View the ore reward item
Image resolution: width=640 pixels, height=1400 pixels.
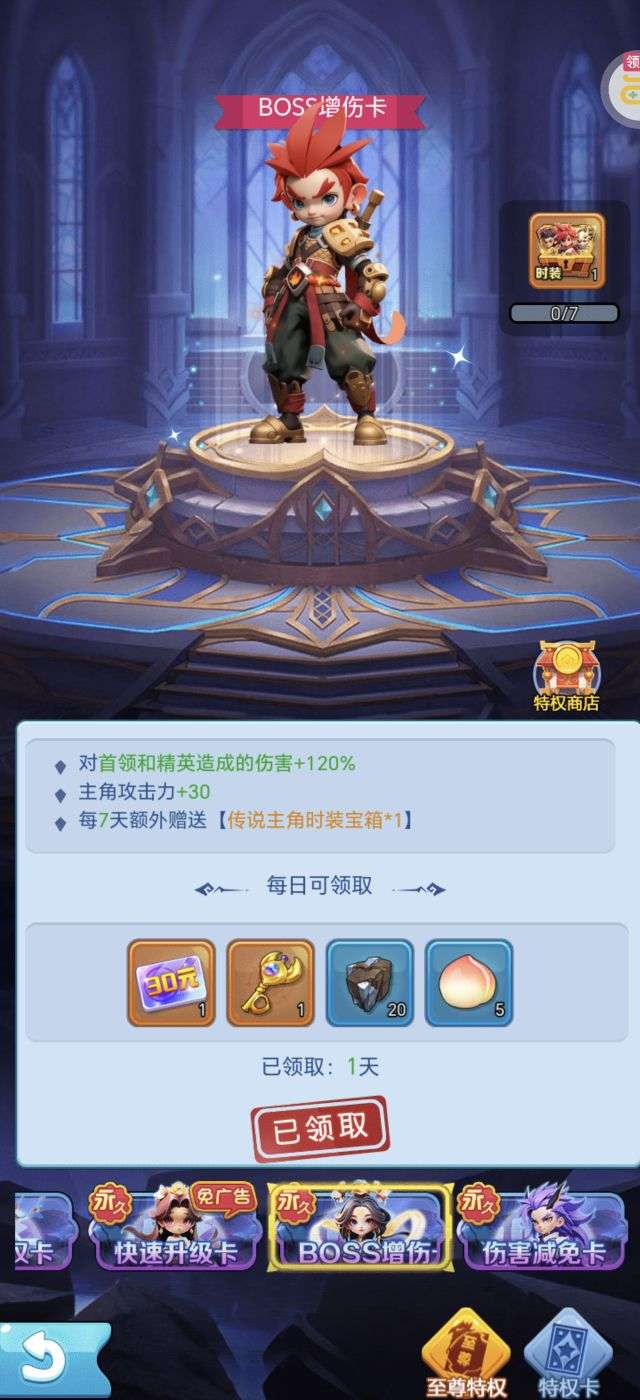click(369, 982)
